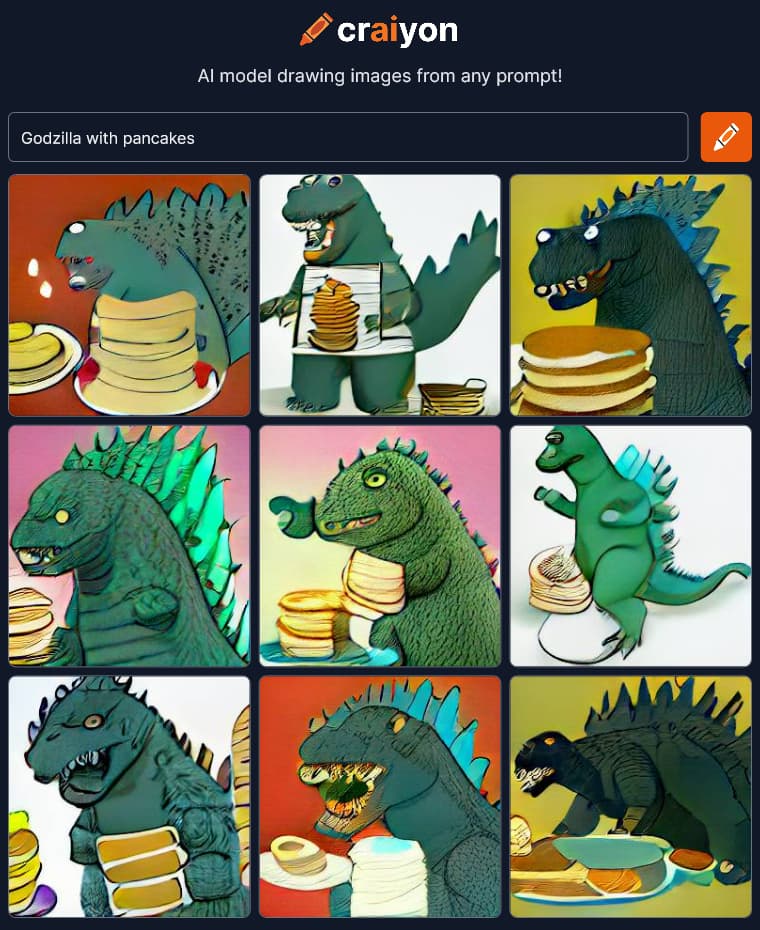The image size is (760, 930).
Task: Open the Godzilla image on the red background, top row
Action: (129, 295)
